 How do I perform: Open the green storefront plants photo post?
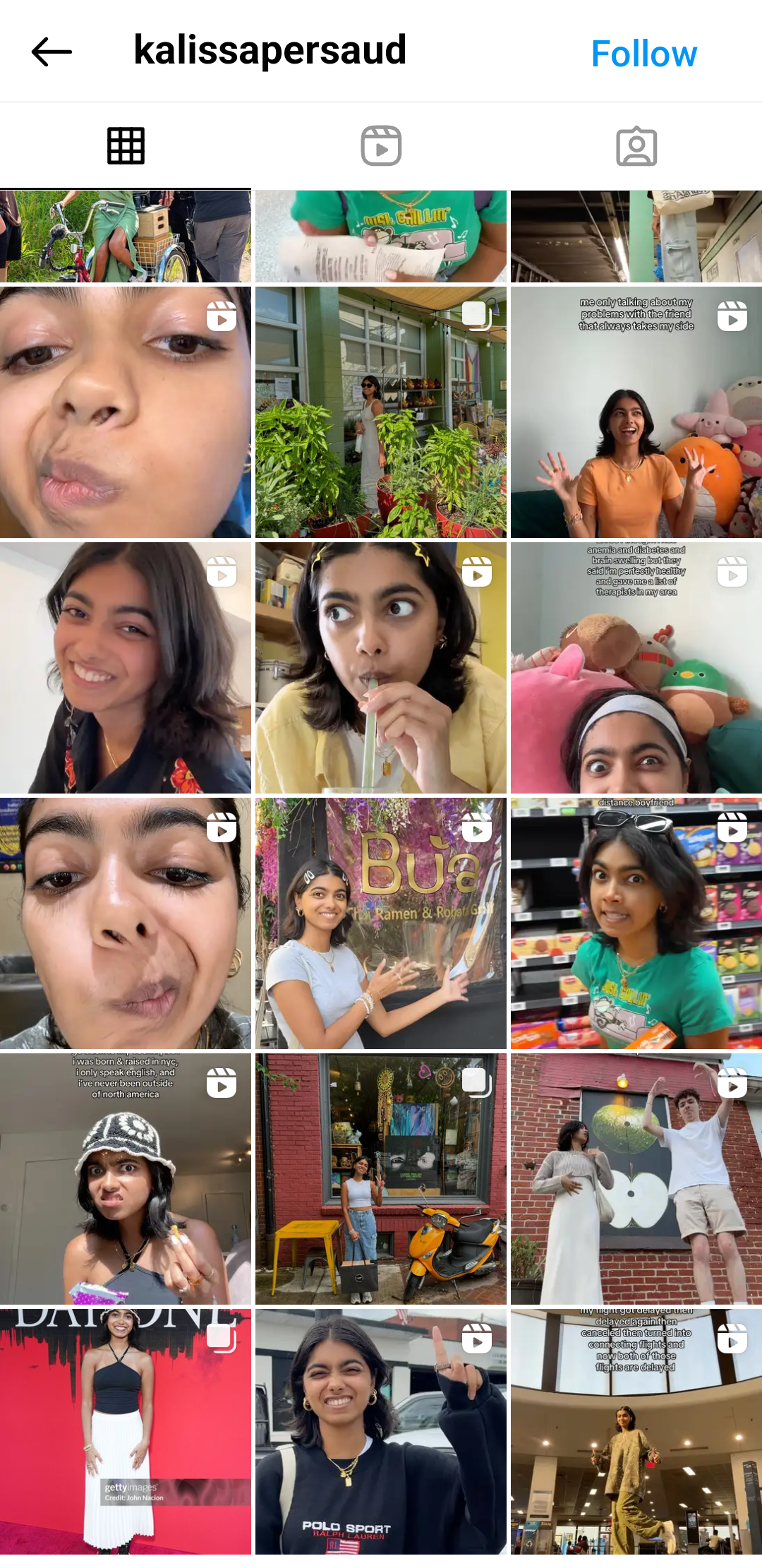pos(380,412)
